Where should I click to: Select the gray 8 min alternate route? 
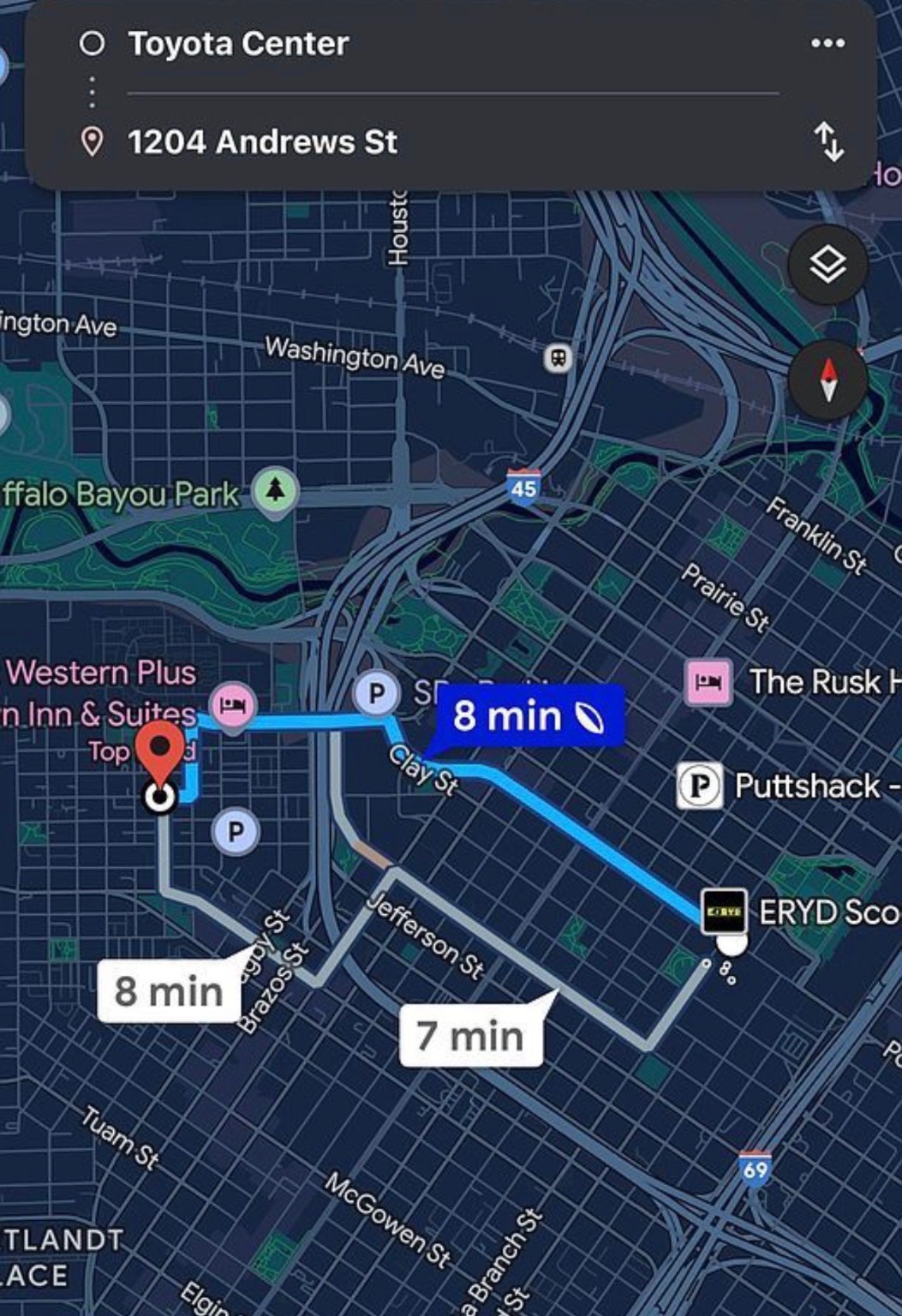(x=169, y=991)
